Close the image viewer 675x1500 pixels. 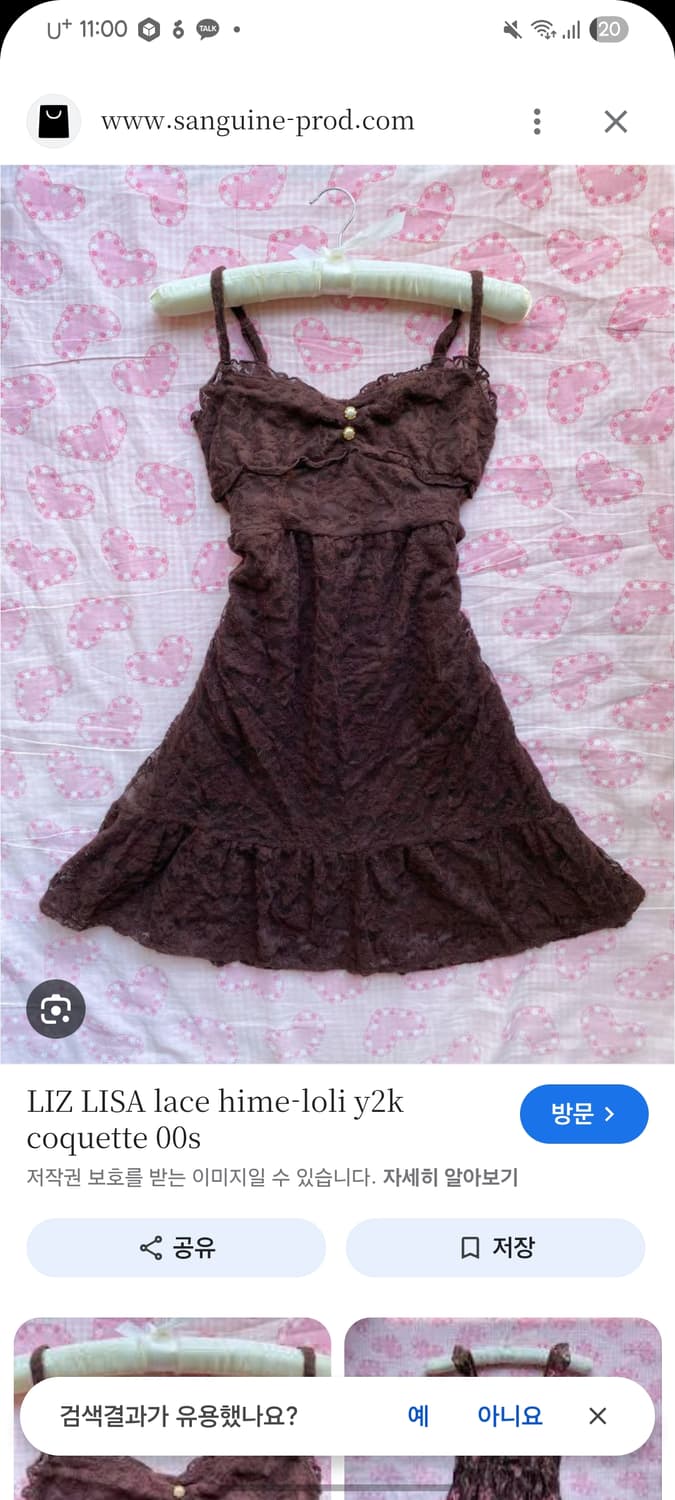pyautogui.click(x=616, y=122)
